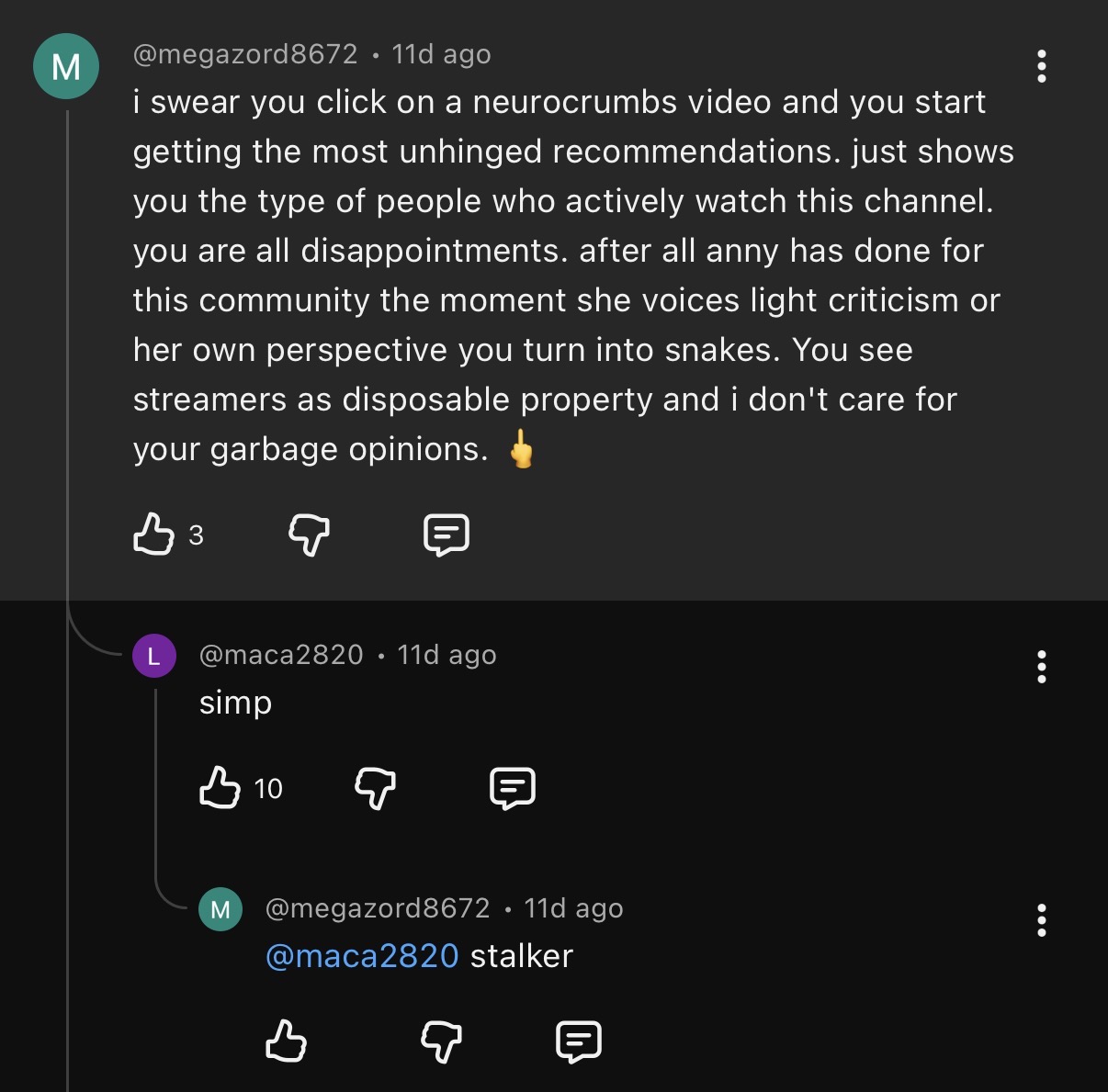
Task: Open overflow menu on the "stalker" reply
Action: pyautogui.click(x=1041, y=920)
